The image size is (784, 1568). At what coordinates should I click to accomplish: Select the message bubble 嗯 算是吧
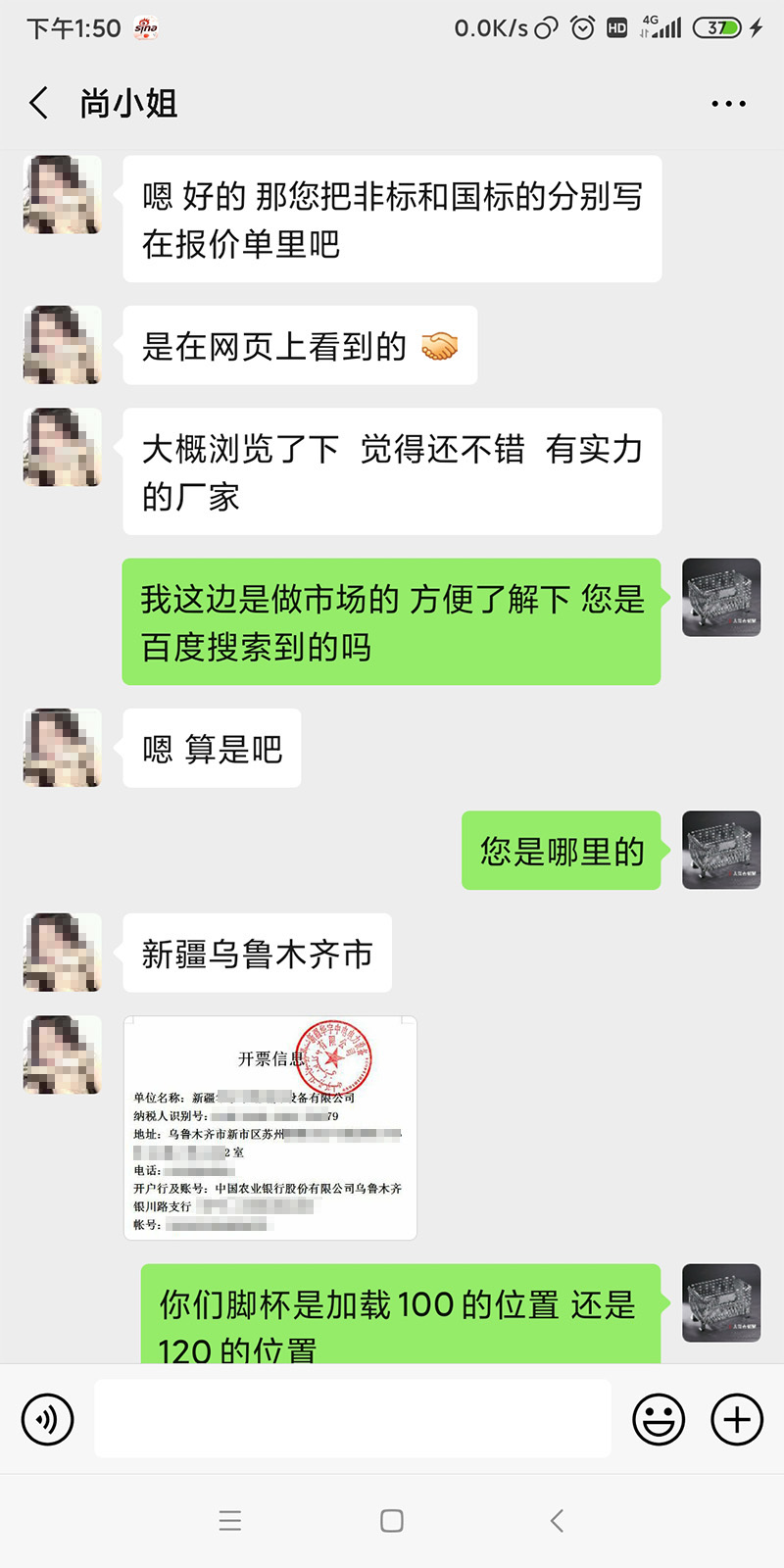click(x=211, y=748)
